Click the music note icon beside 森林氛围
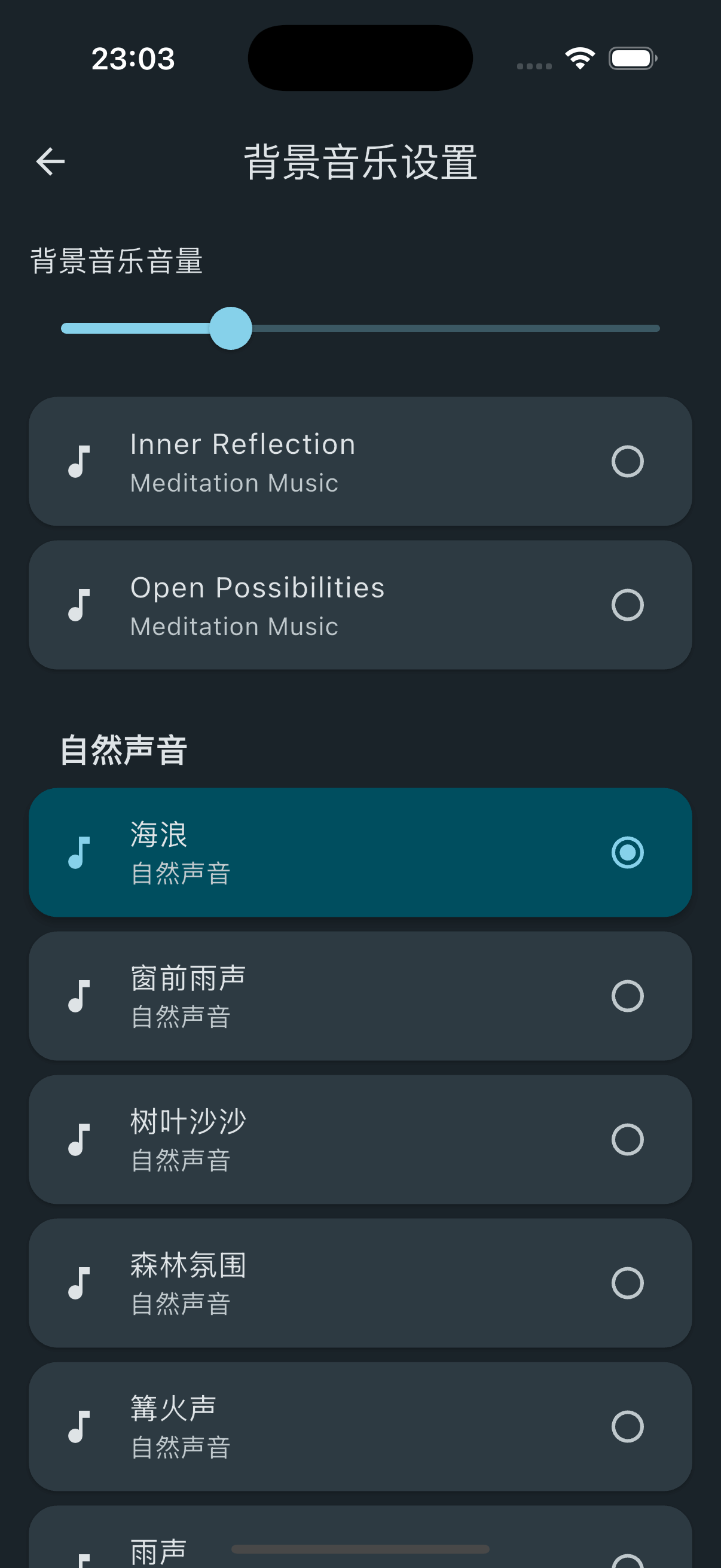The image size is (721, 1568). click(x=80, y=1283)
